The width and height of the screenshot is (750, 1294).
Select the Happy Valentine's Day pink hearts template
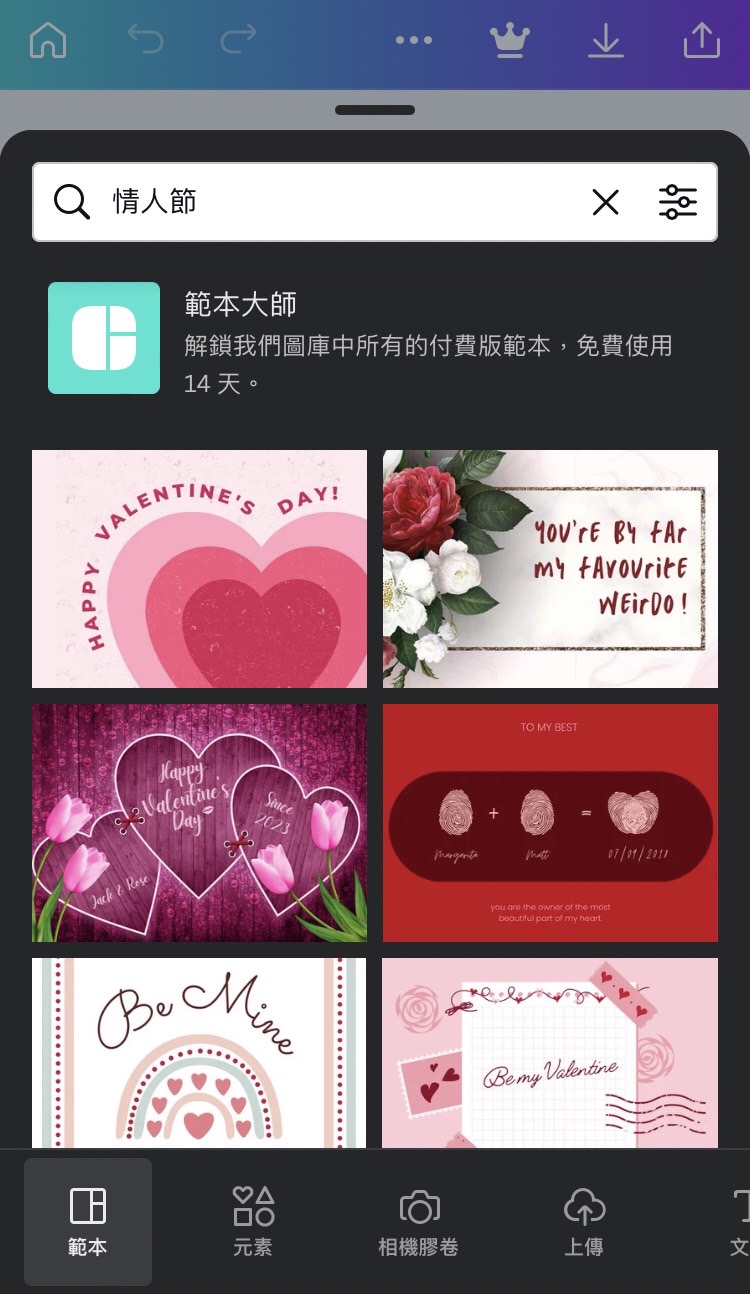tap(199, 568)
